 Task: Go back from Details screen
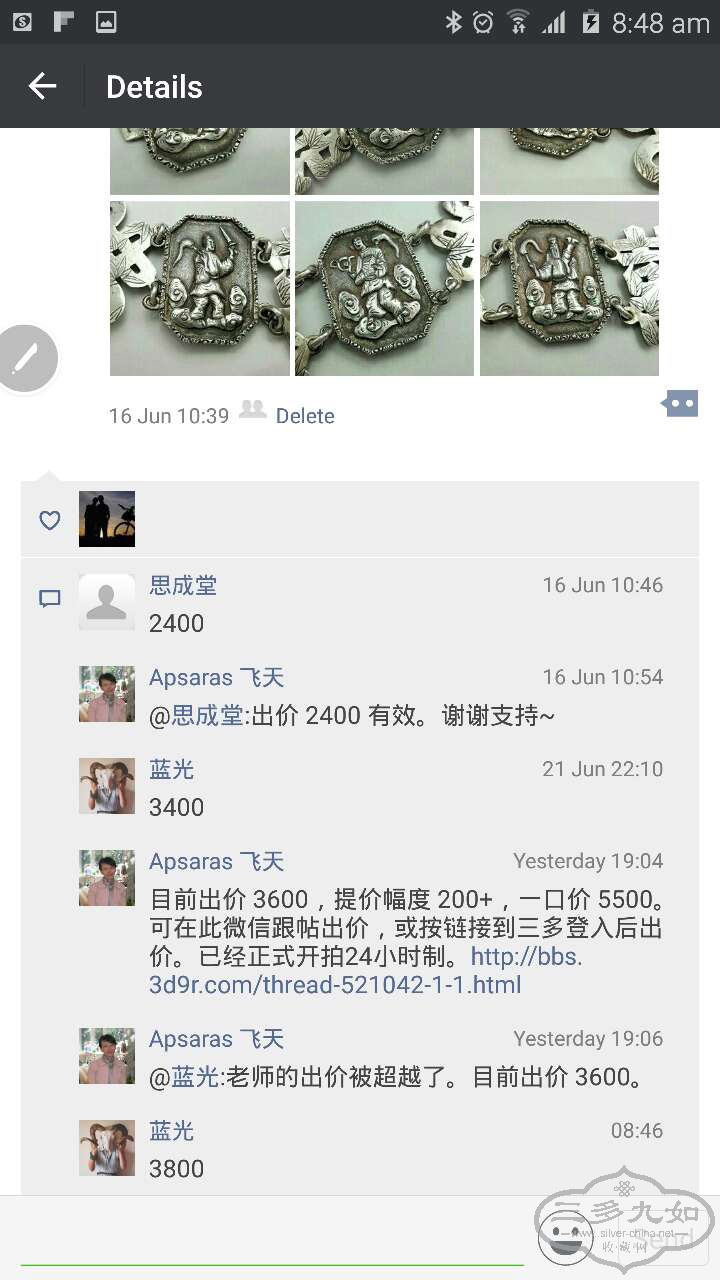point(42,87)
